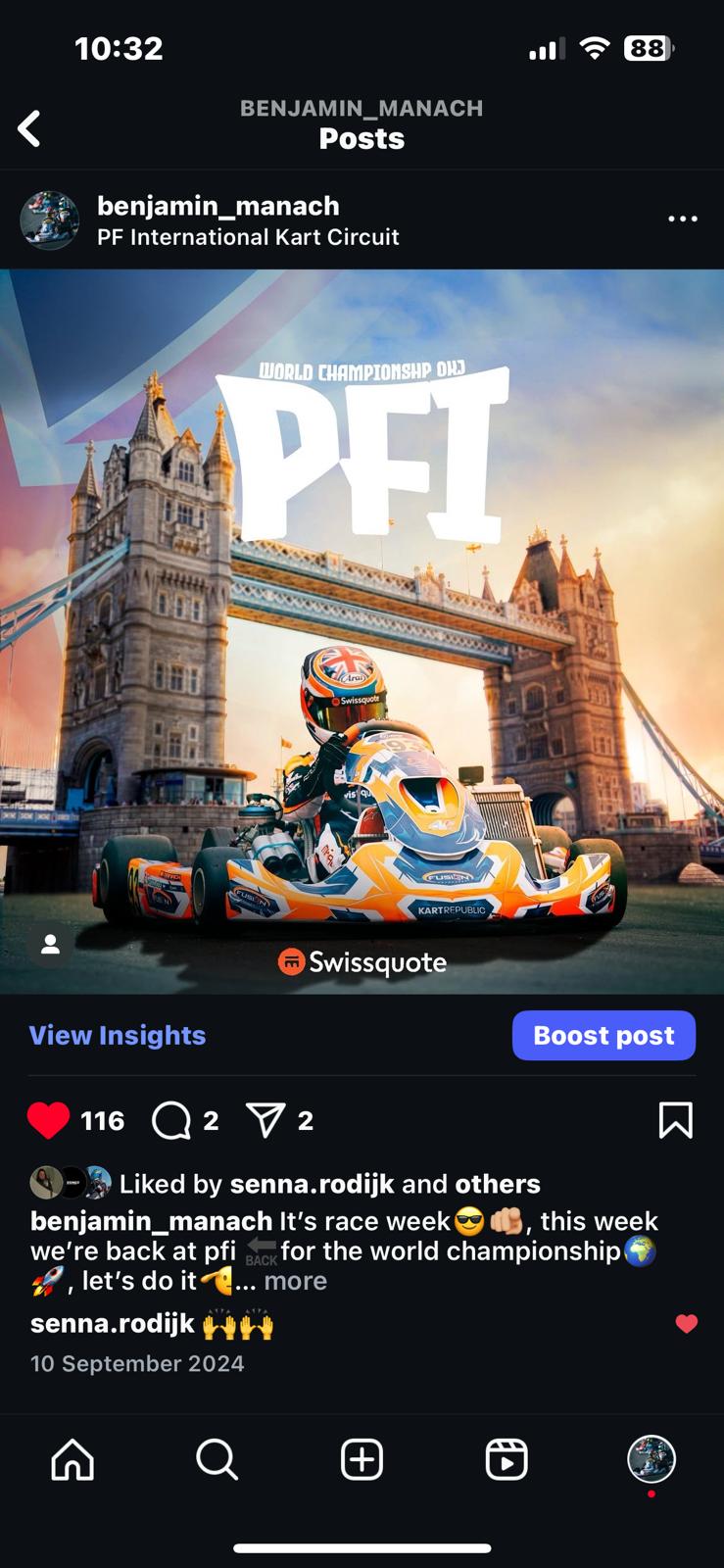Create a new post with plus
The image size is (724, 1568).
pyautogui.click(x=362, y=1459)
